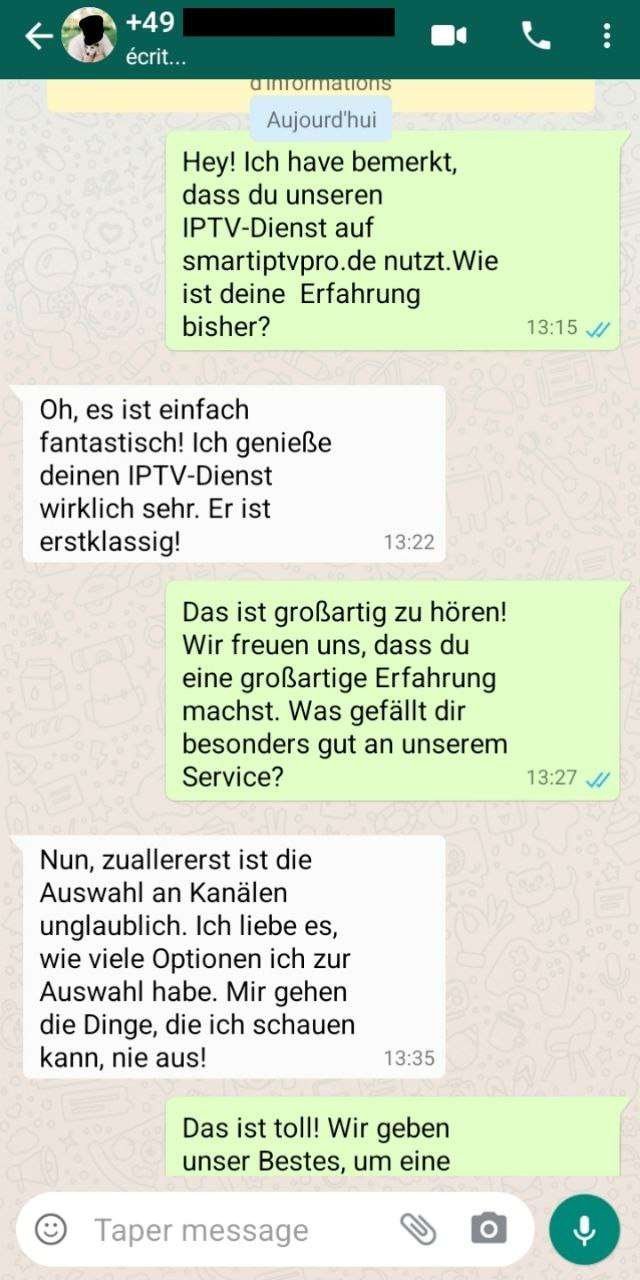Open the emoji picker
The height and width of the screenshot is (1280, 640).
(50, 1229)
